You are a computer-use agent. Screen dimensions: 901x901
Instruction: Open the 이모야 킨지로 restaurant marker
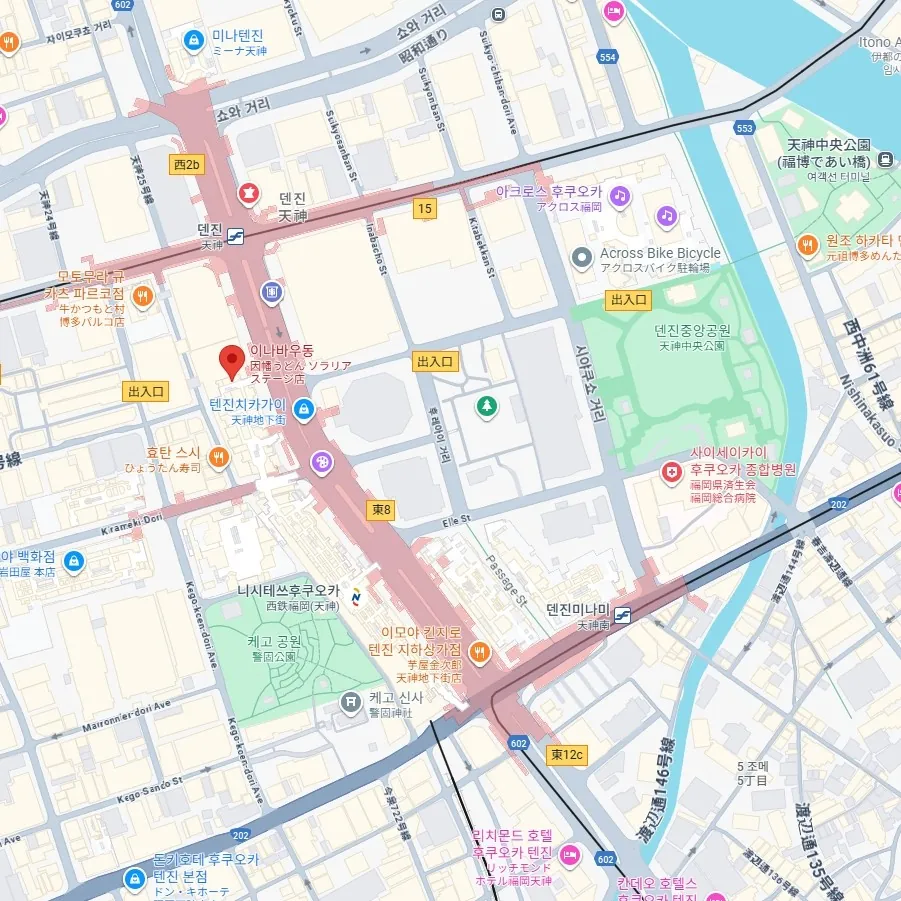pyautogui.click(x=480, y=651)
